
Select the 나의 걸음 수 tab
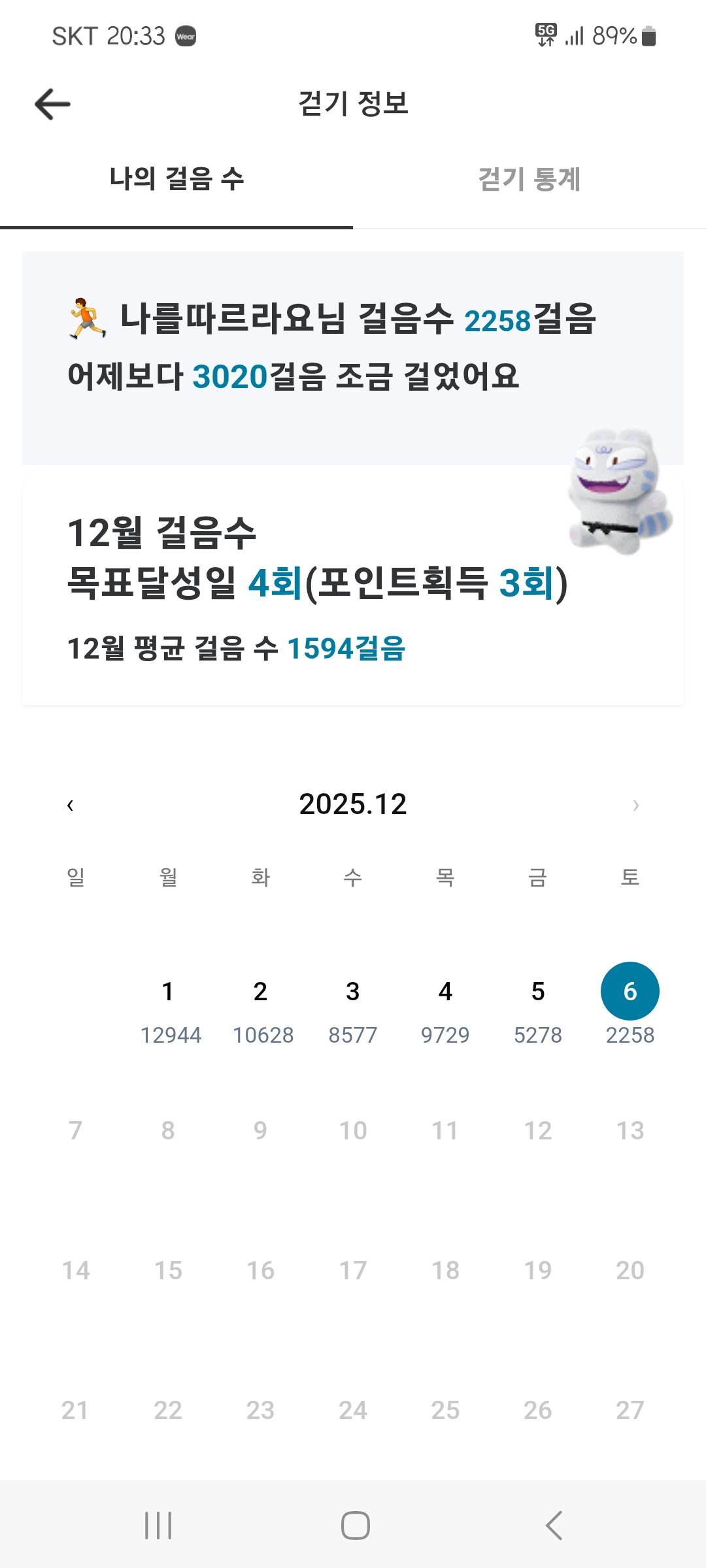pos(176,180)
